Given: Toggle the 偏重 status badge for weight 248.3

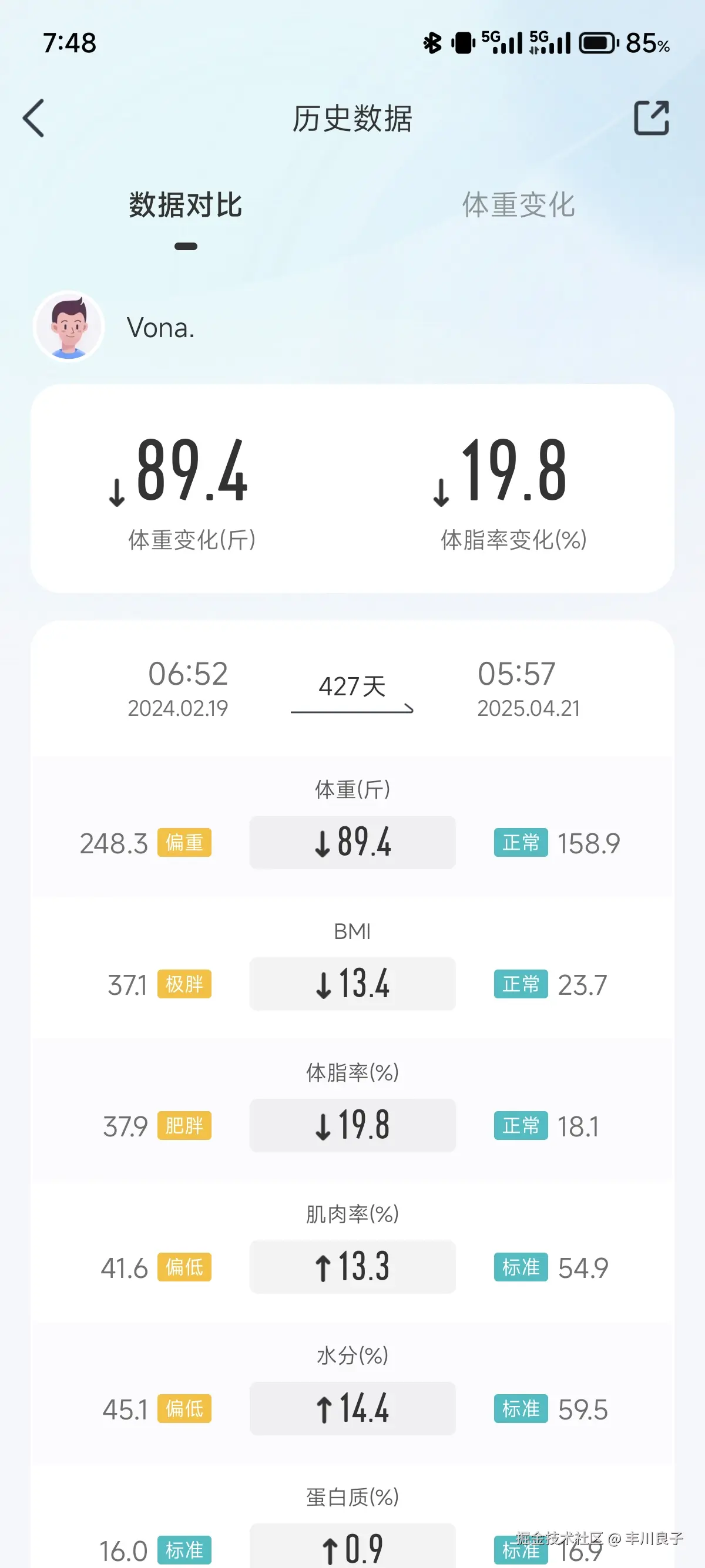Looking at the screenshot, I should [x=184, y=844].
